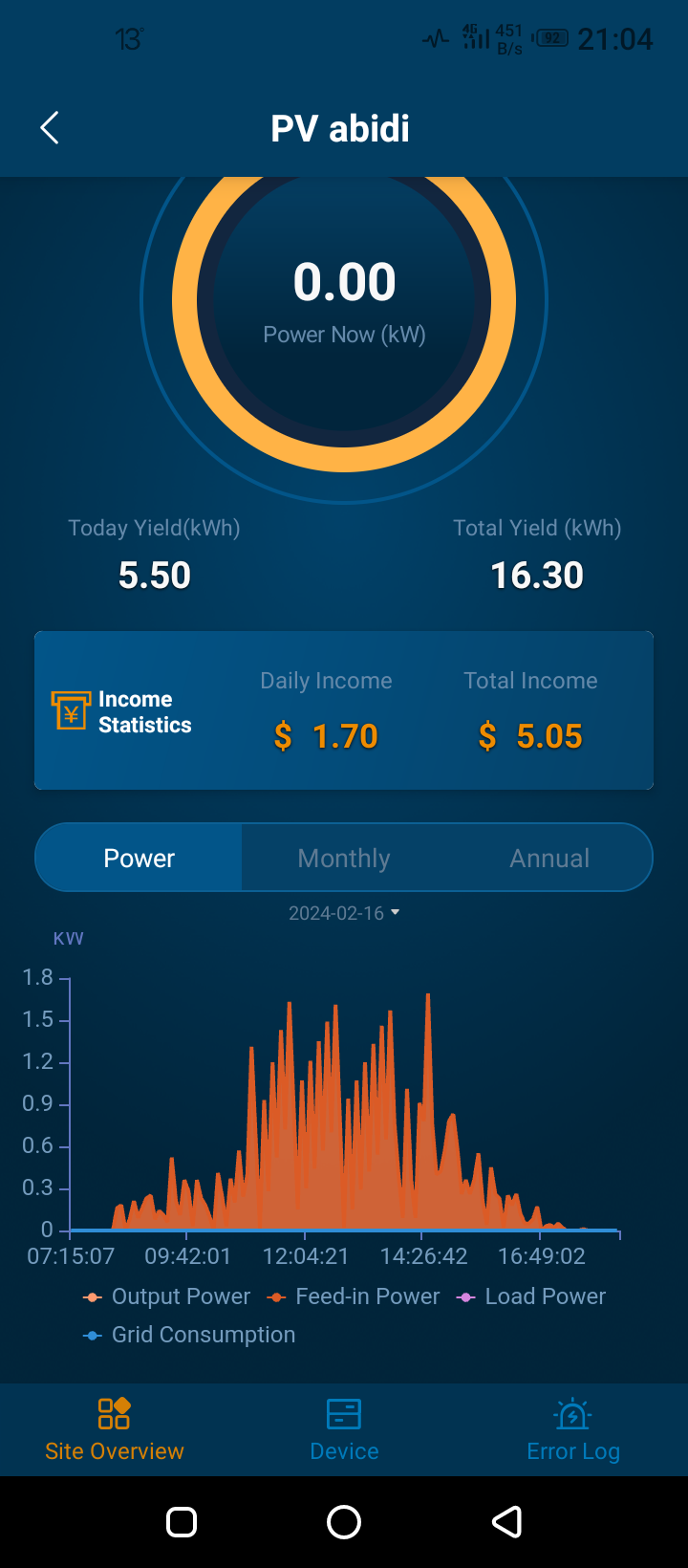Open the 2024-02-16 date picker

tap(344, 913)
